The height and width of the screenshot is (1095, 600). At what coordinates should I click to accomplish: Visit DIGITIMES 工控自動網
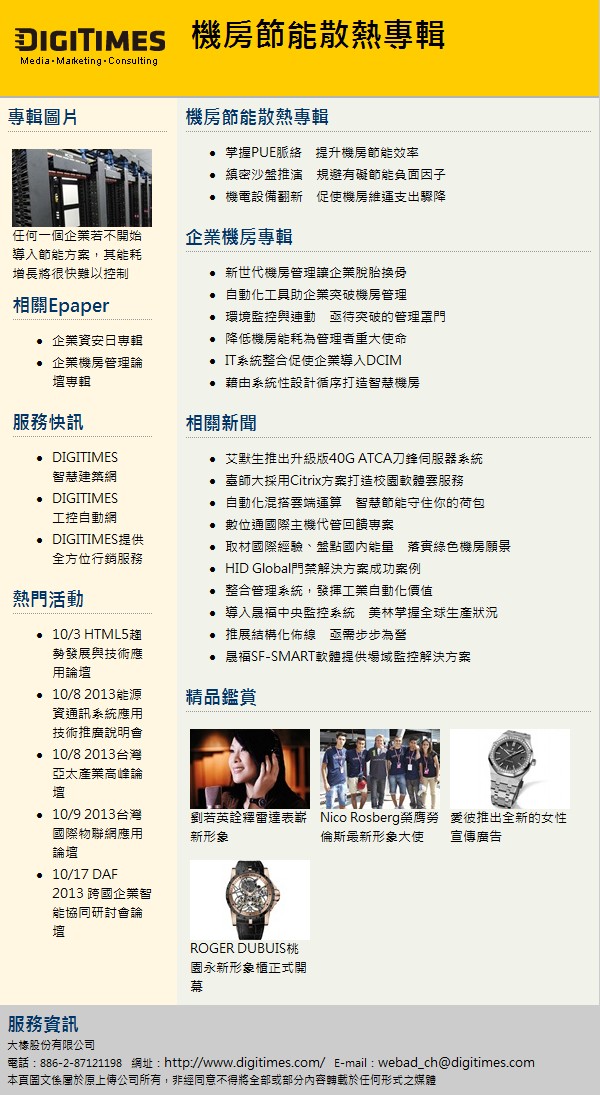(x=85, y=508)
